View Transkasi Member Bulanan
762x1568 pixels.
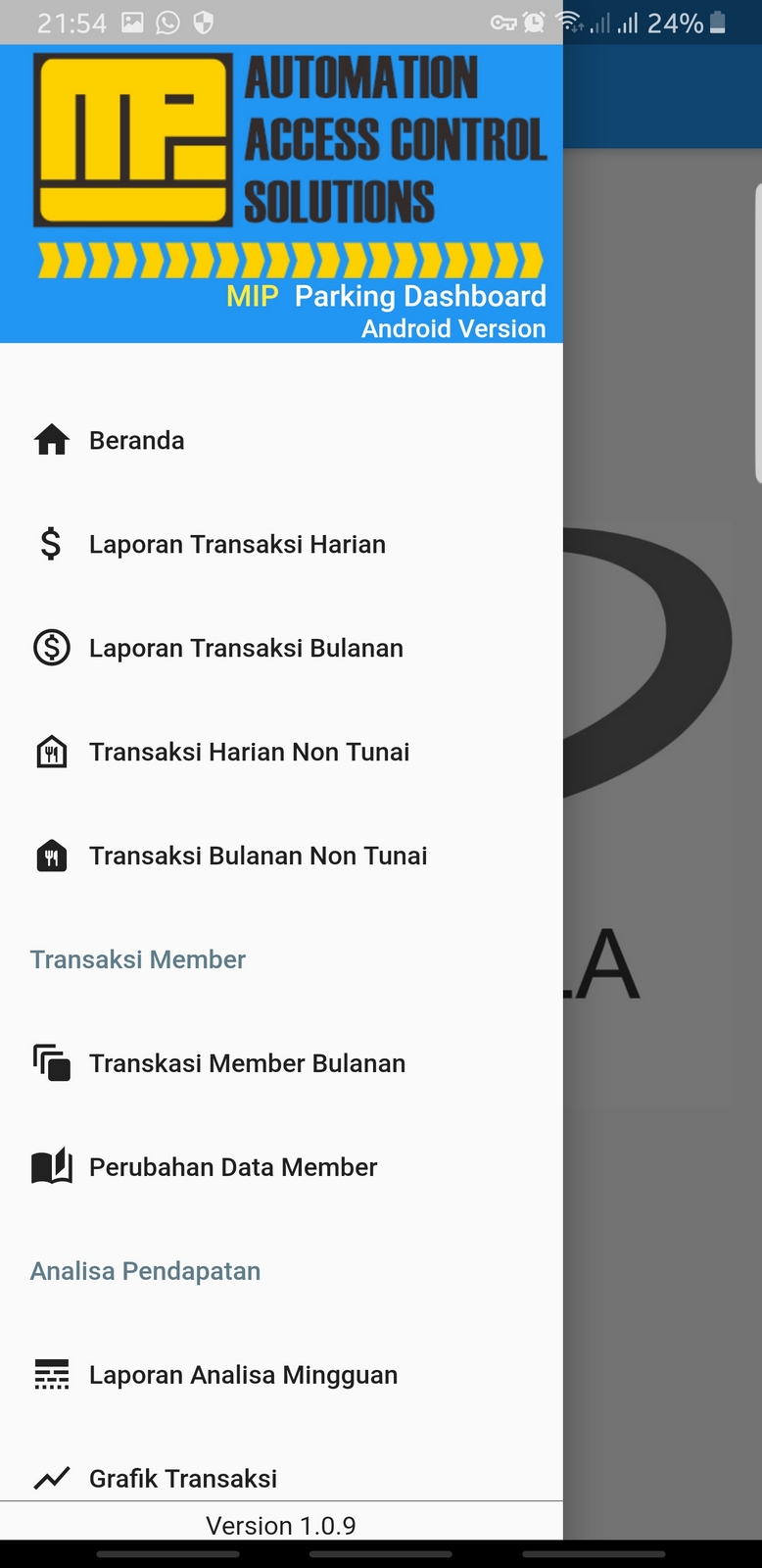click(247, 1064)
